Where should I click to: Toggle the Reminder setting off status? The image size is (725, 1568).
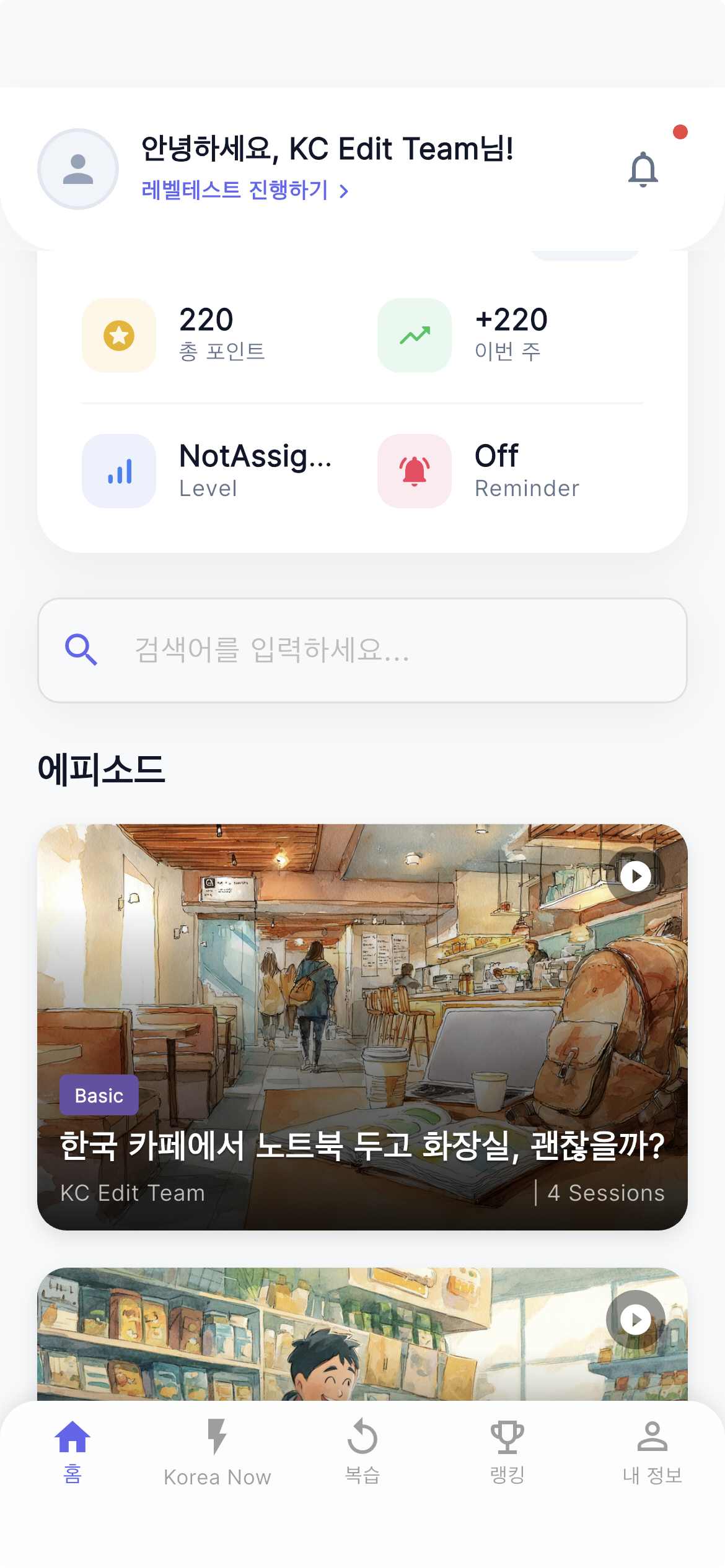496,456
